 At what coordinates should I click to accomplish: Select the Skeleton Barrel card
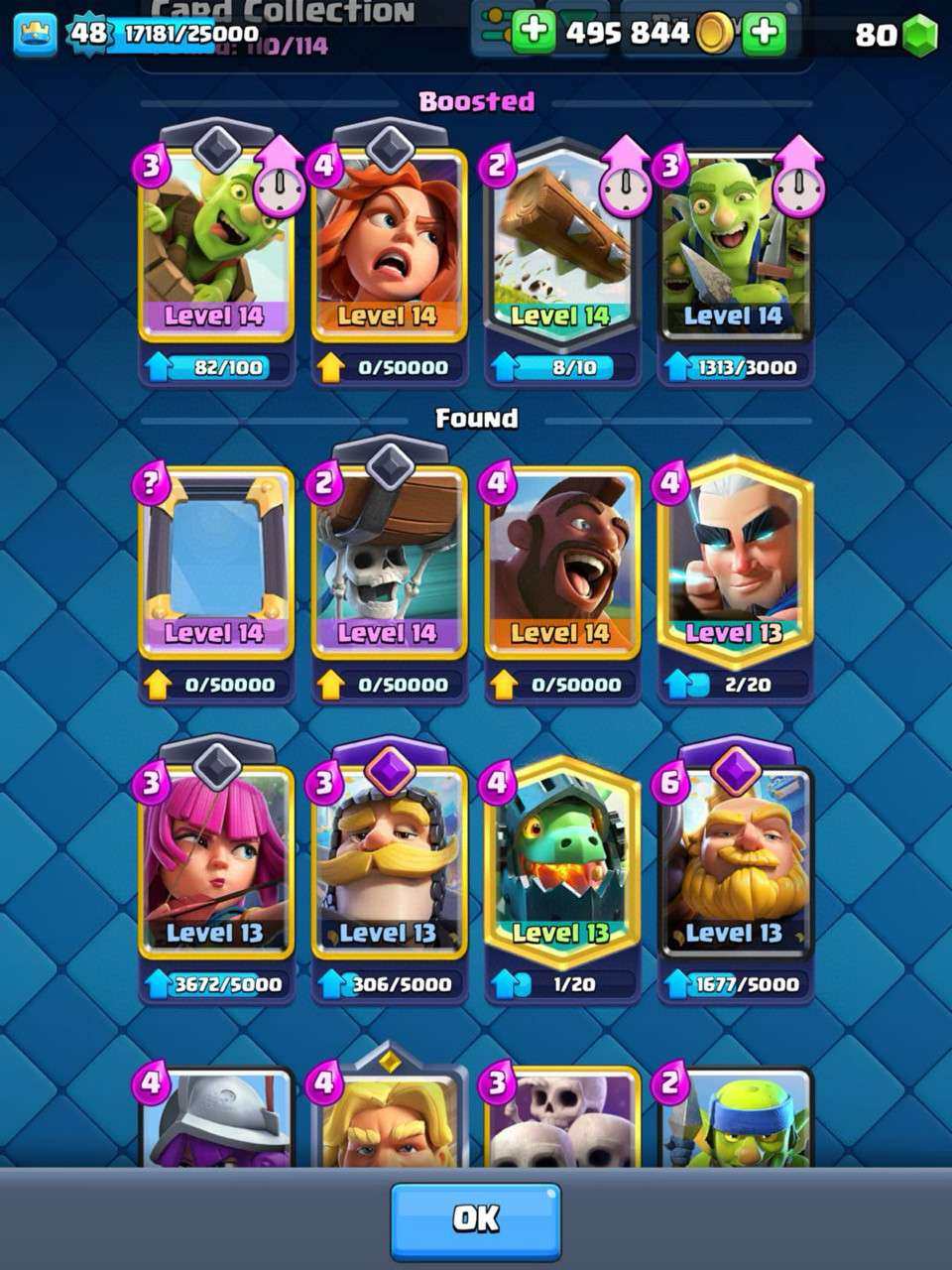point(389,566)
